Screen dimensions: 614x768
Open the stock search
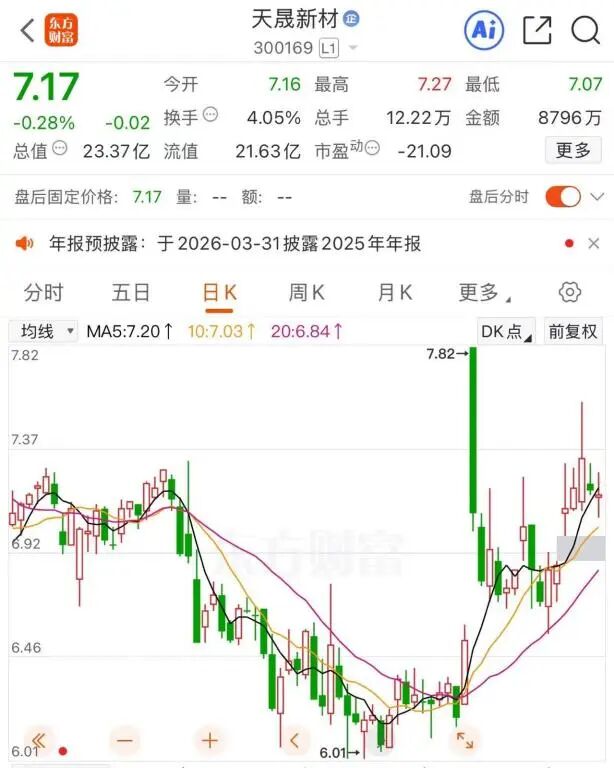click(586, 31)
